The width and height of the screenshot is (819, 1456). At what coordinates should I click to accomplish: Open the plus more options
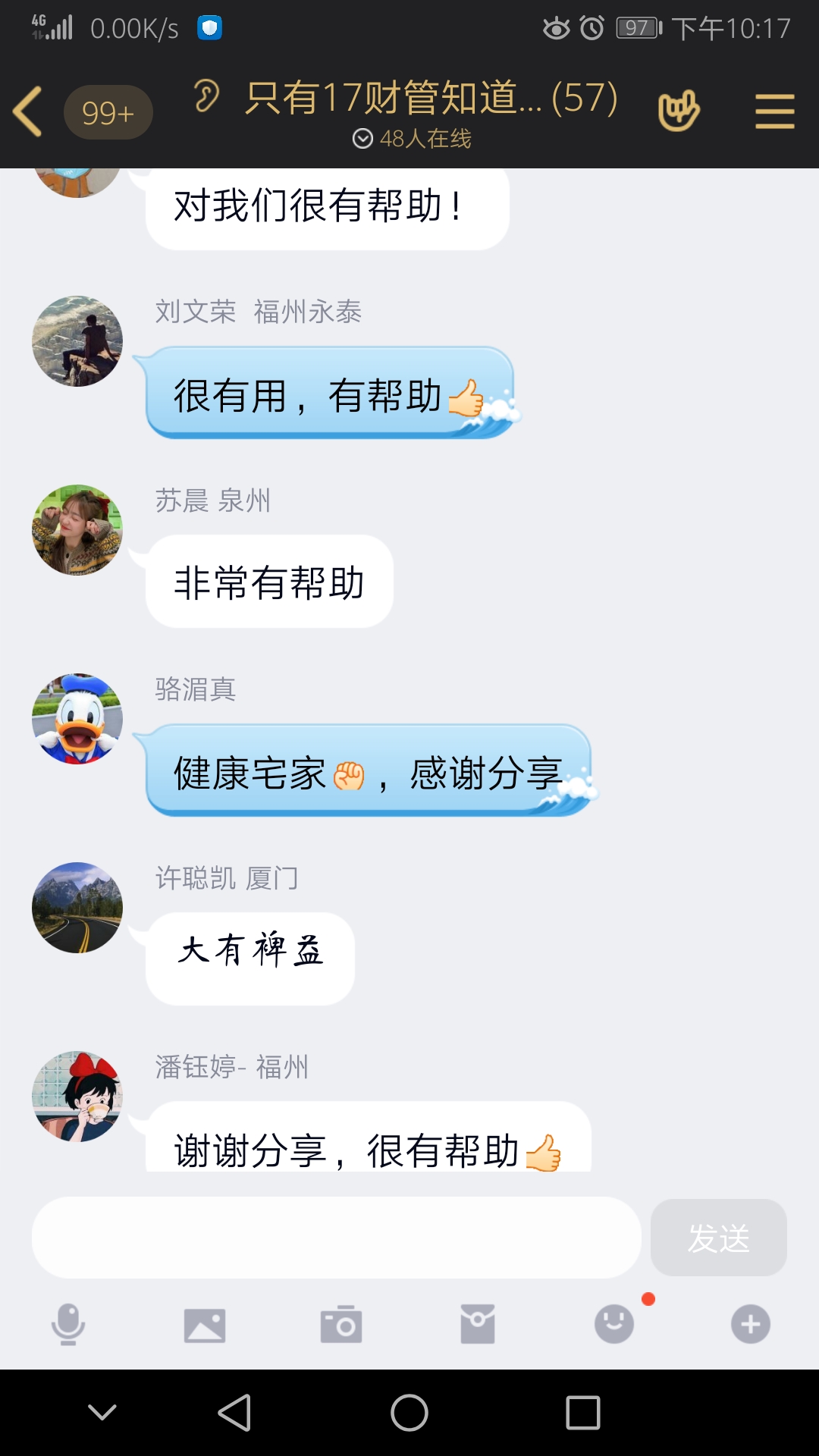click(x=751, y=1325)
